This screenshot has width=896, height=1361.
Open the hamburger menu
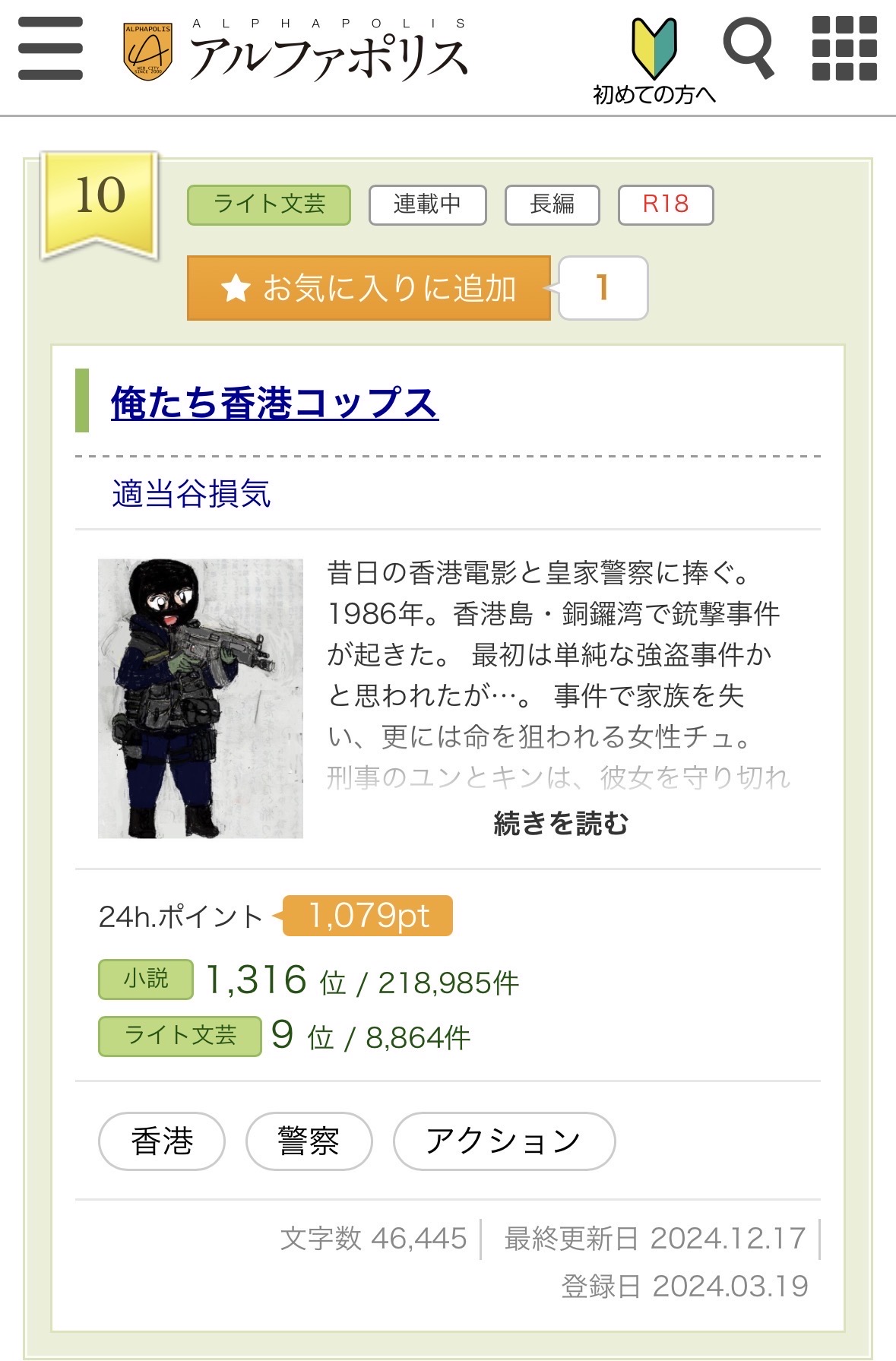[x=50, y=49]
